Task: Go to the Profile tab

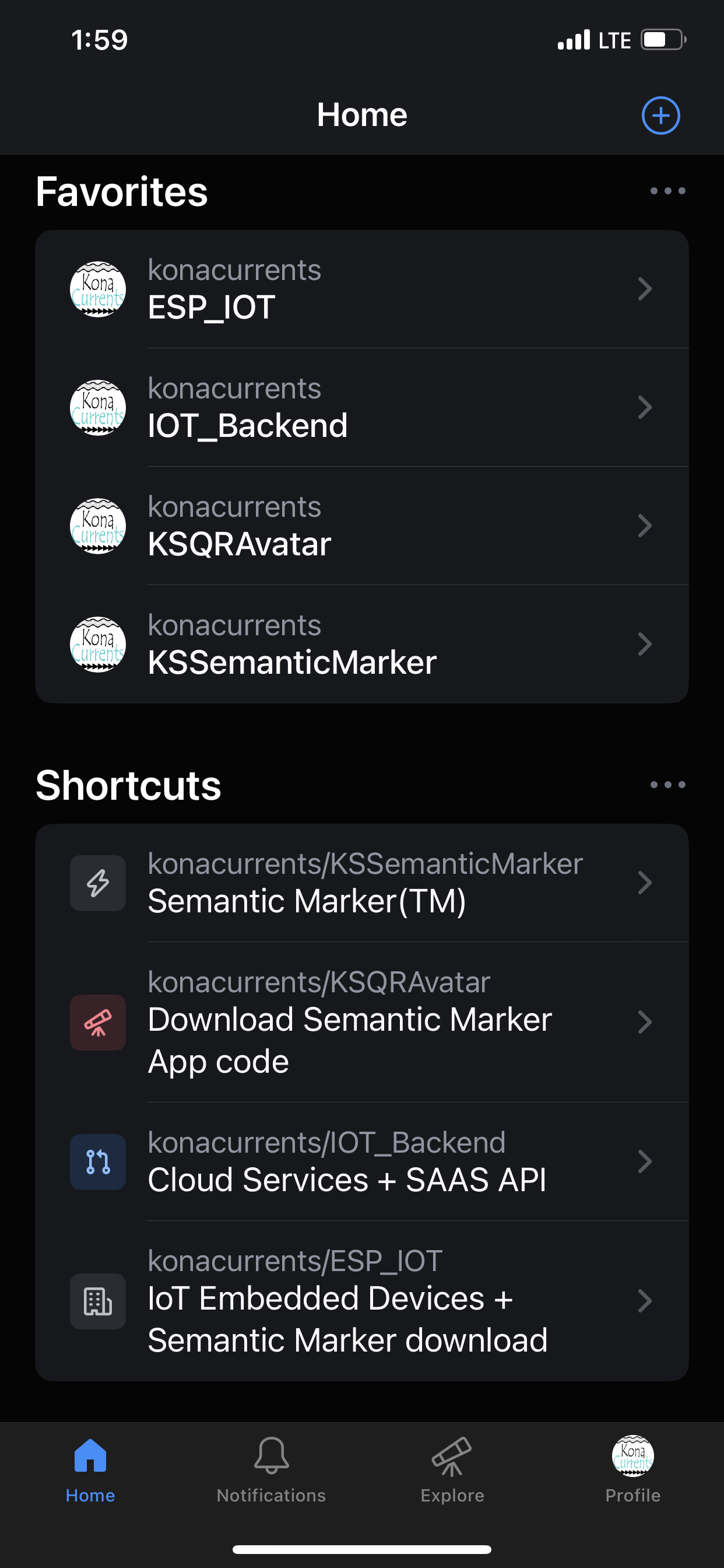Action: point(632,1470)
